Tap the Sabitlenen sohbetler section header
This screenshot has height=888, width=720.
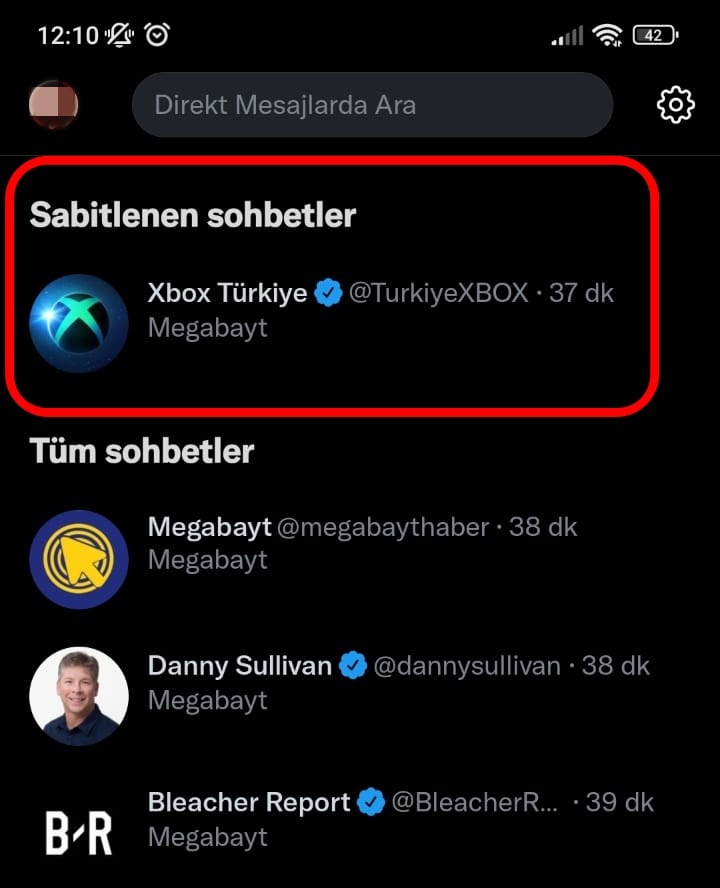coord(192,214)
